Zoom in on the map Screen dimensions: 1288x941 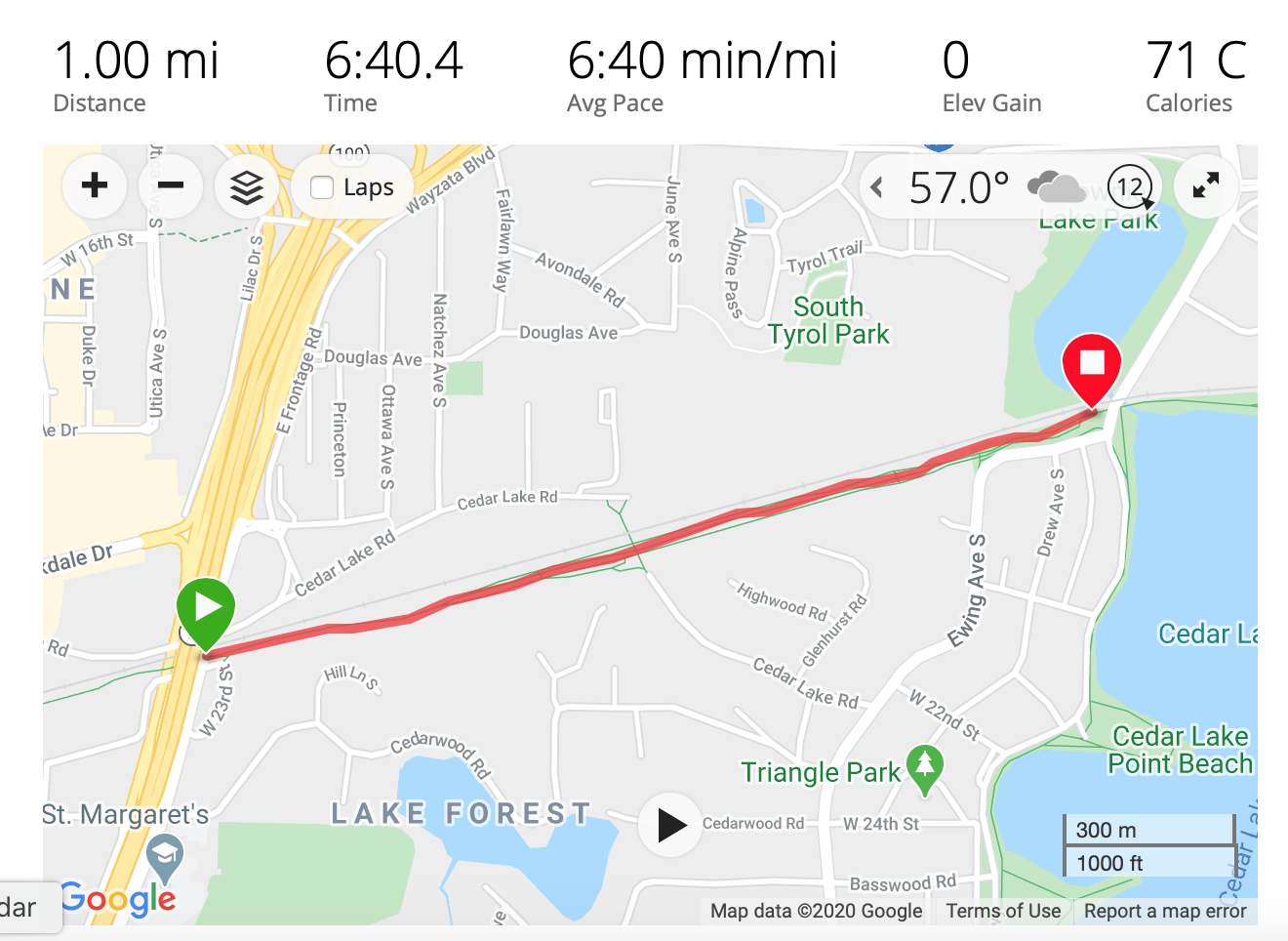95,185
